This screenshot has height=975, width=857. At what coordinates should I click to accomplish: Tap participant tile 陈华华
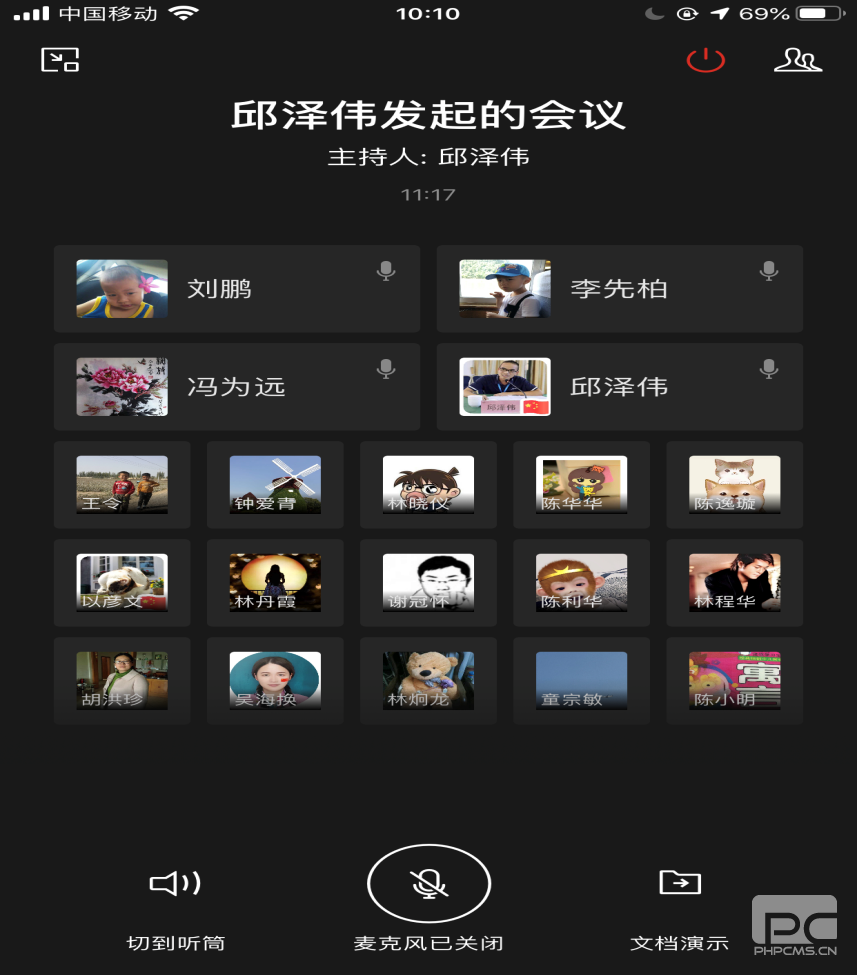pyautogui.click(x=581, y=485)
